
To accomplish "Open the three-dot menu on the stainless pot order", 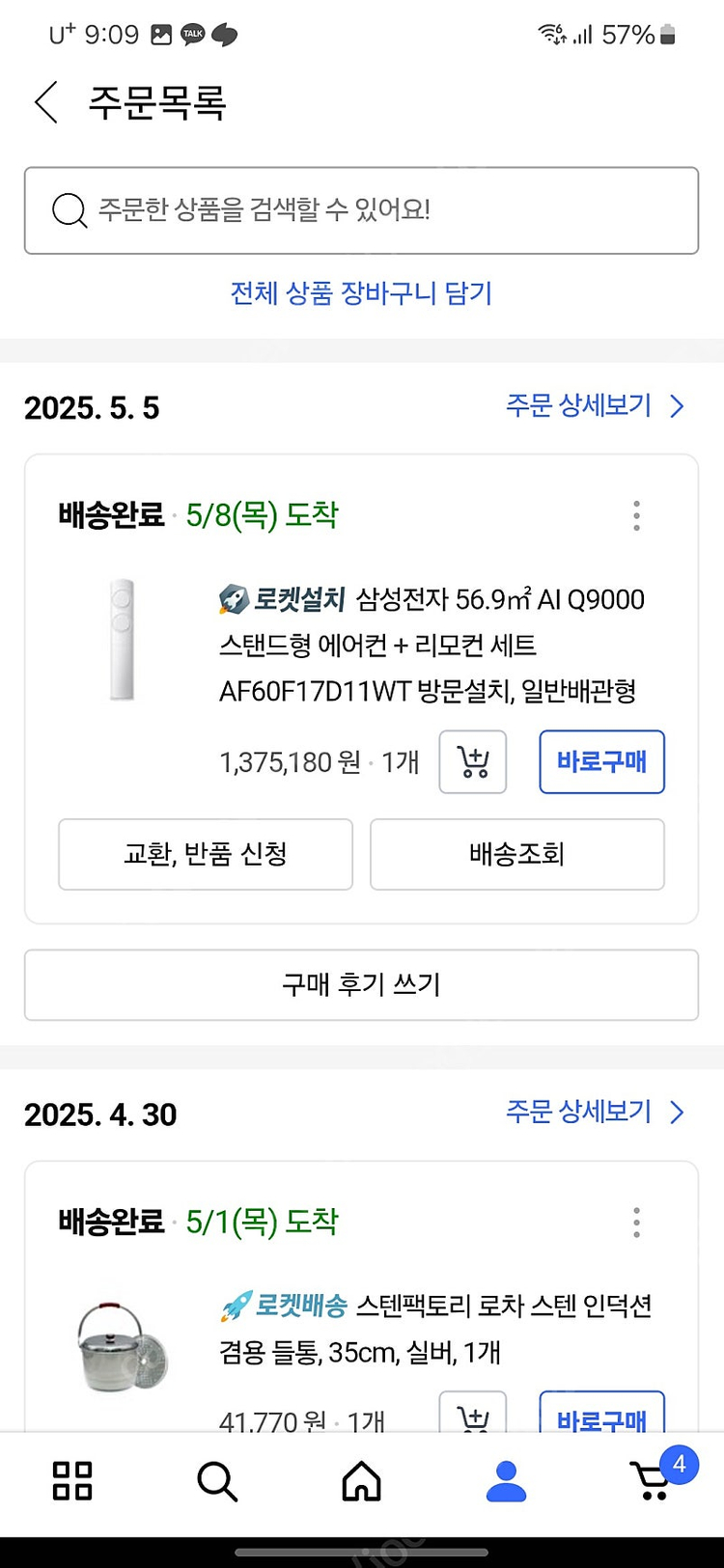I will pos(636,1222).
